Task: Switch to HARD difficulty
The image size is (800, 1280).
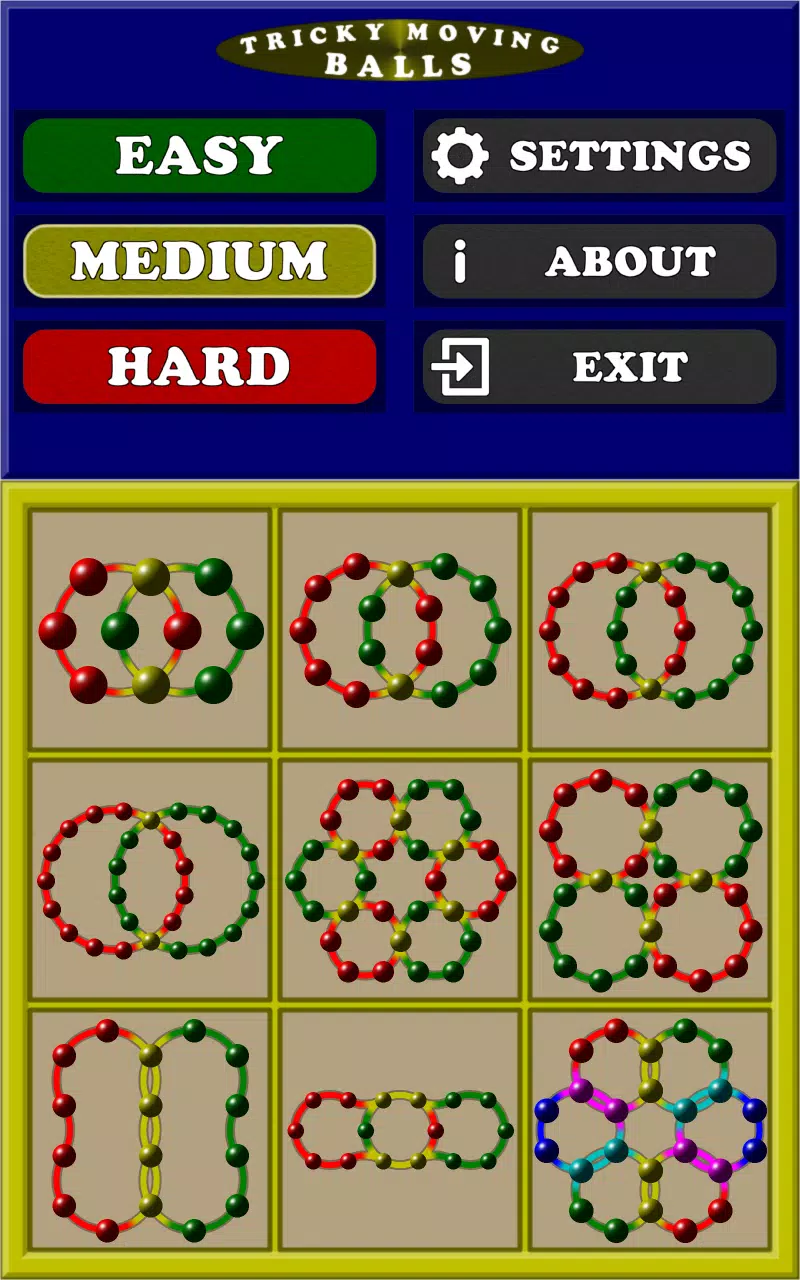Action: 199,367
